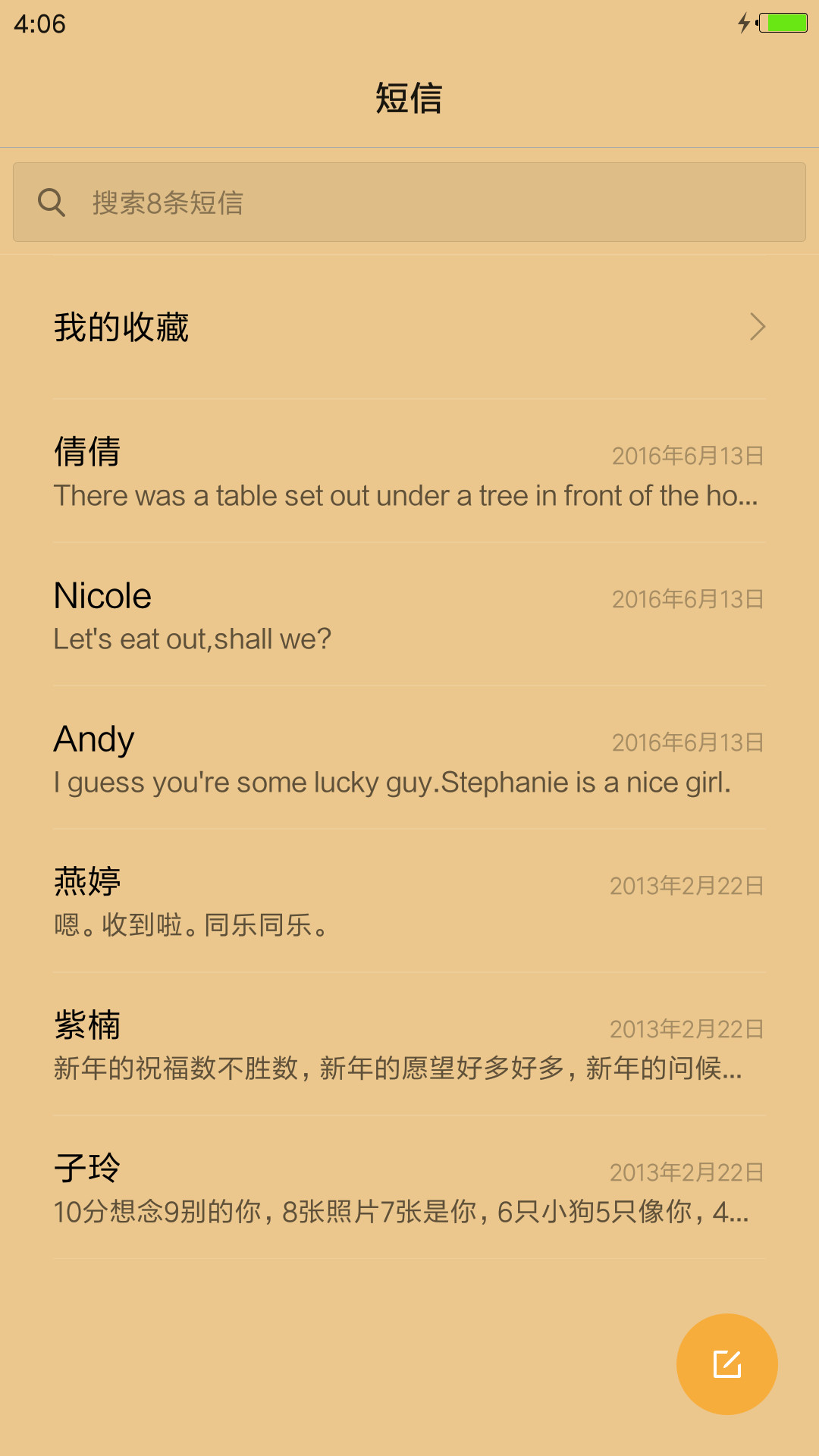Compose a new text message

(726, 1363)
